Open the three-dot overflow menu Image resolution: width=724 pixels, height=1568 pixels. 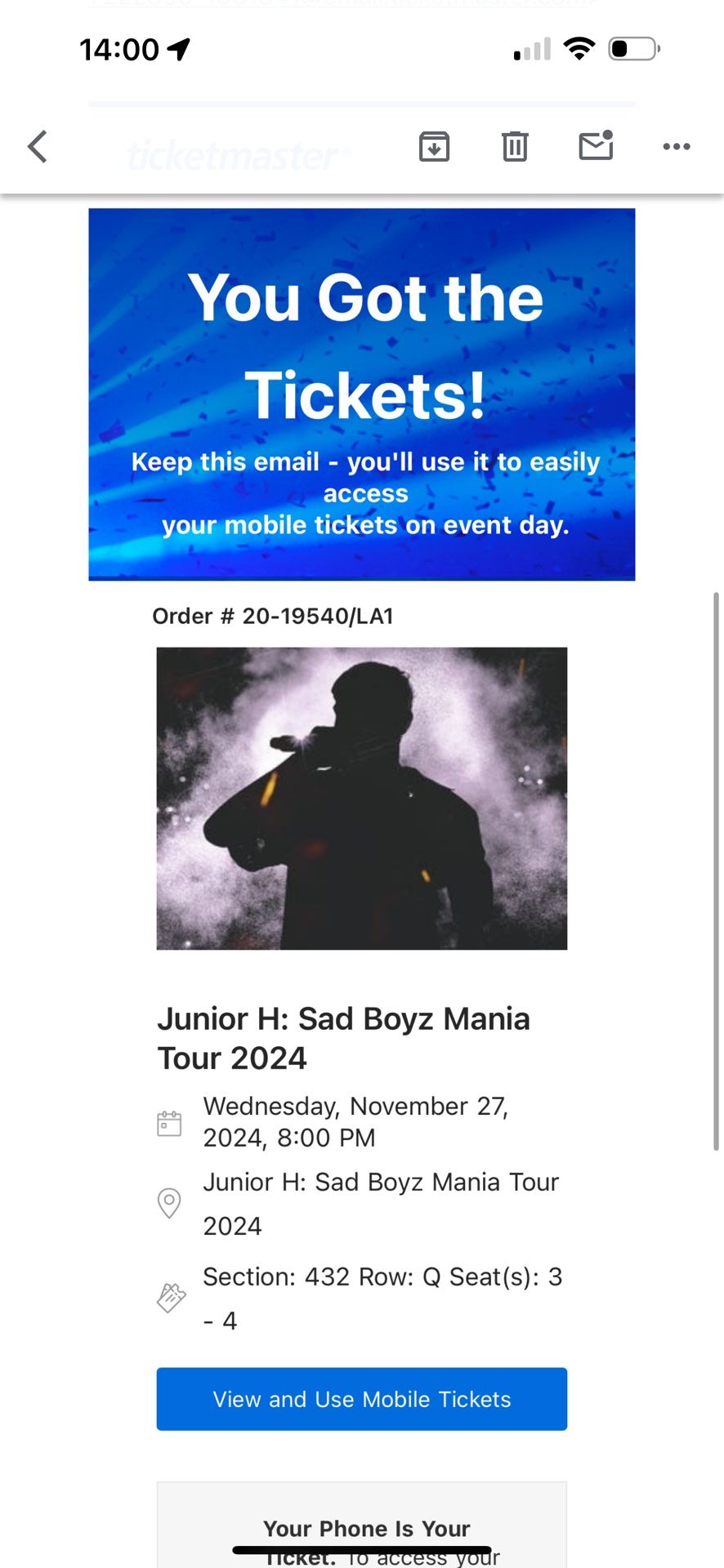[x=676, y=147]
